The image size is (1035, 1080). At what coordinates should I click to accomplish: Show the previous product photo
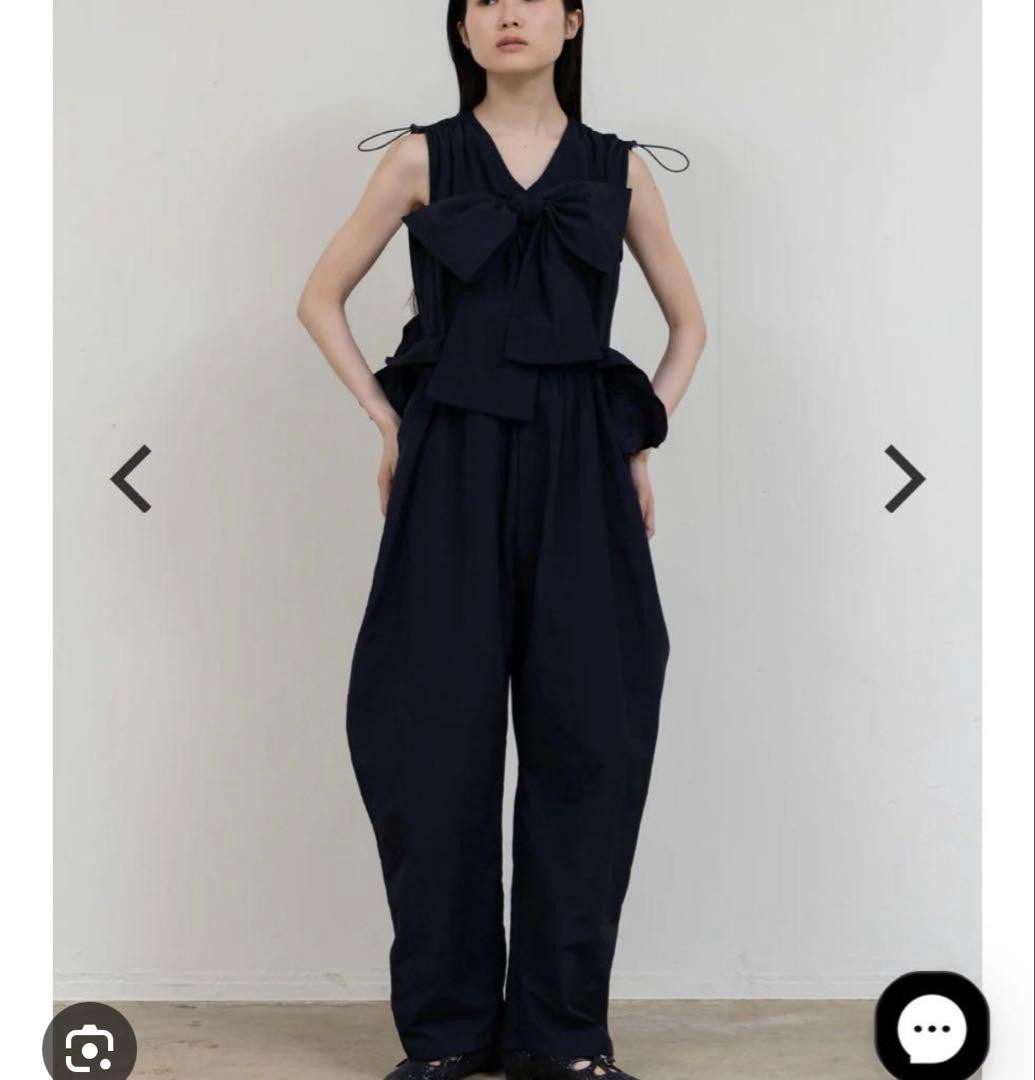tap(131, 479)
